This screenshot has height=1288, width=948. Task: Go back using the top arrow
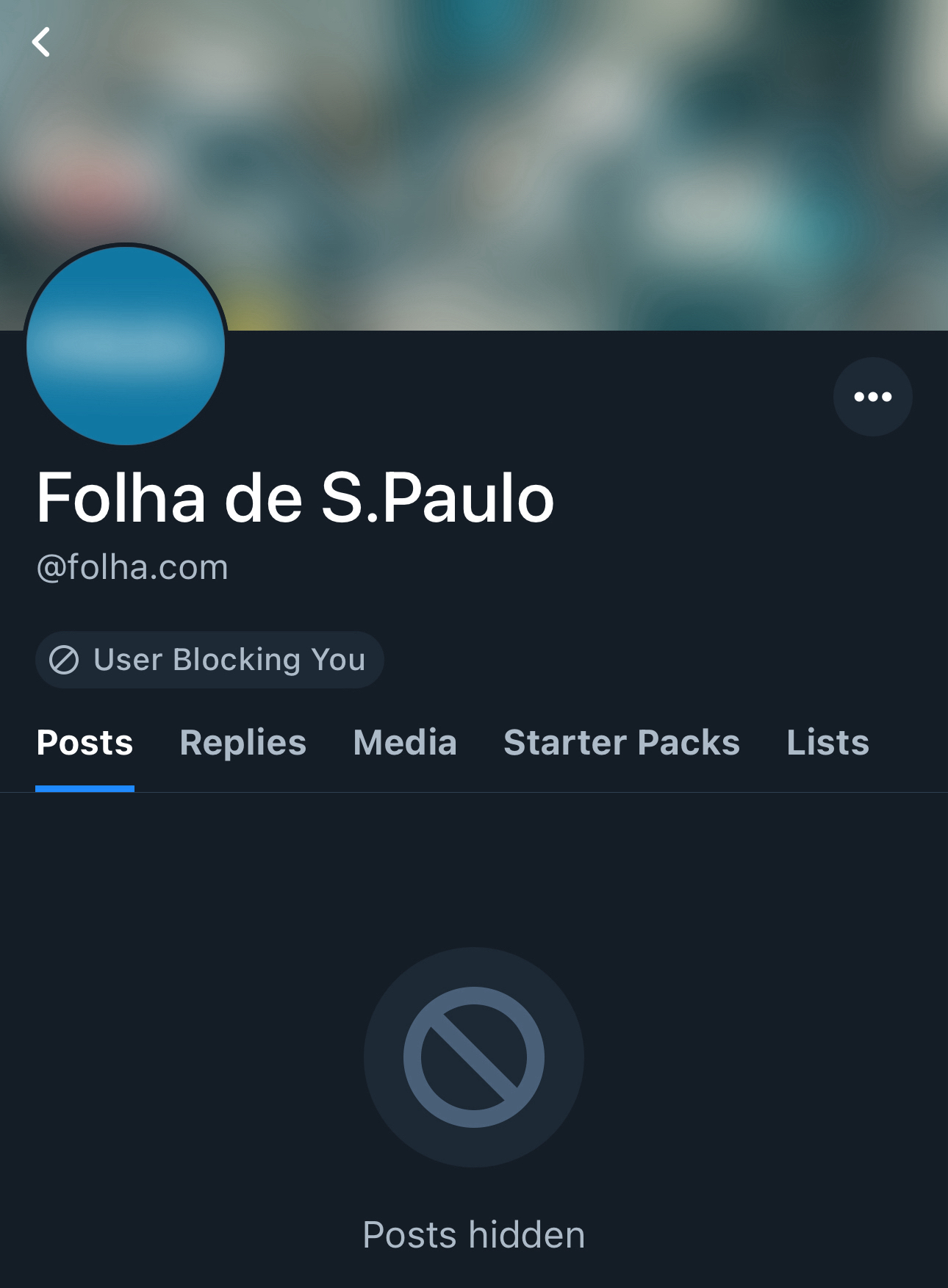point(41,42)
